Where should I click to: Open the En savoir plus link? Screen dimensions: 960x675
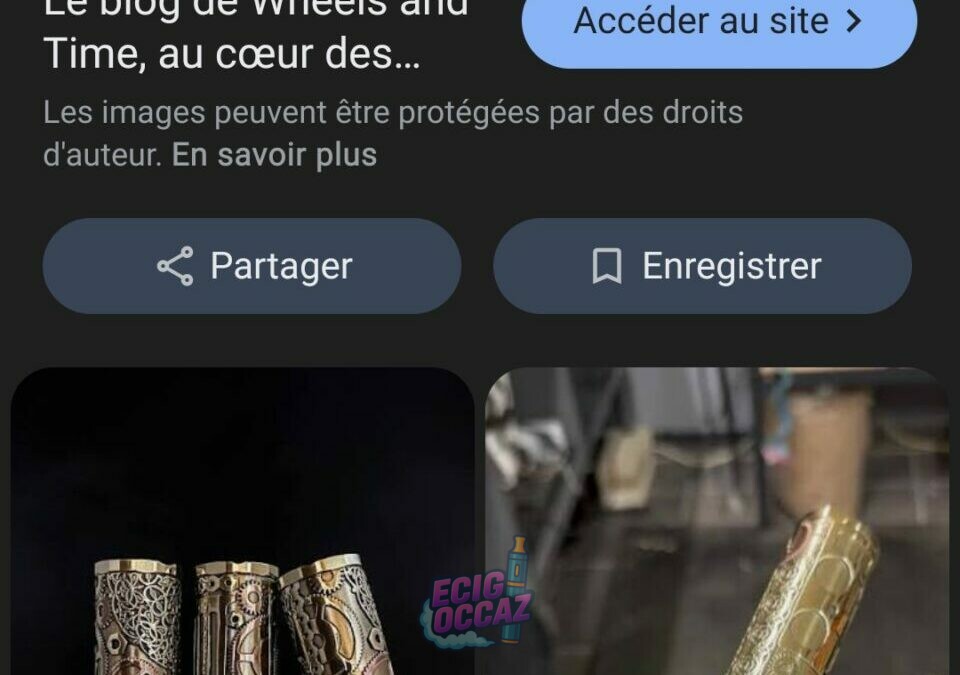[x=274, y=156]
